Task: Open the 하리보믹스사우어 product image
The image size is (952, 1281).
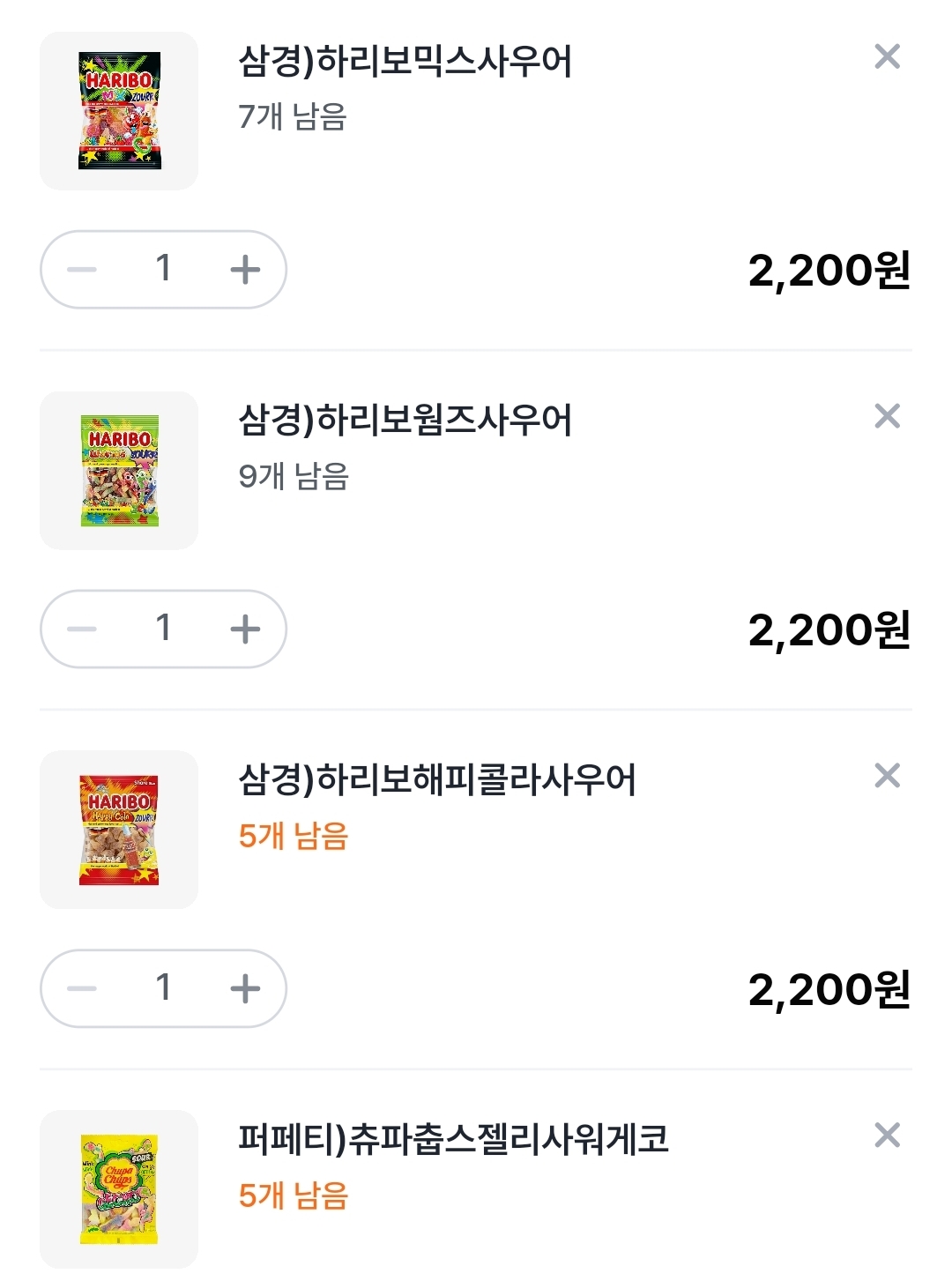Action: pyautogui.click(x=119, y=111)
